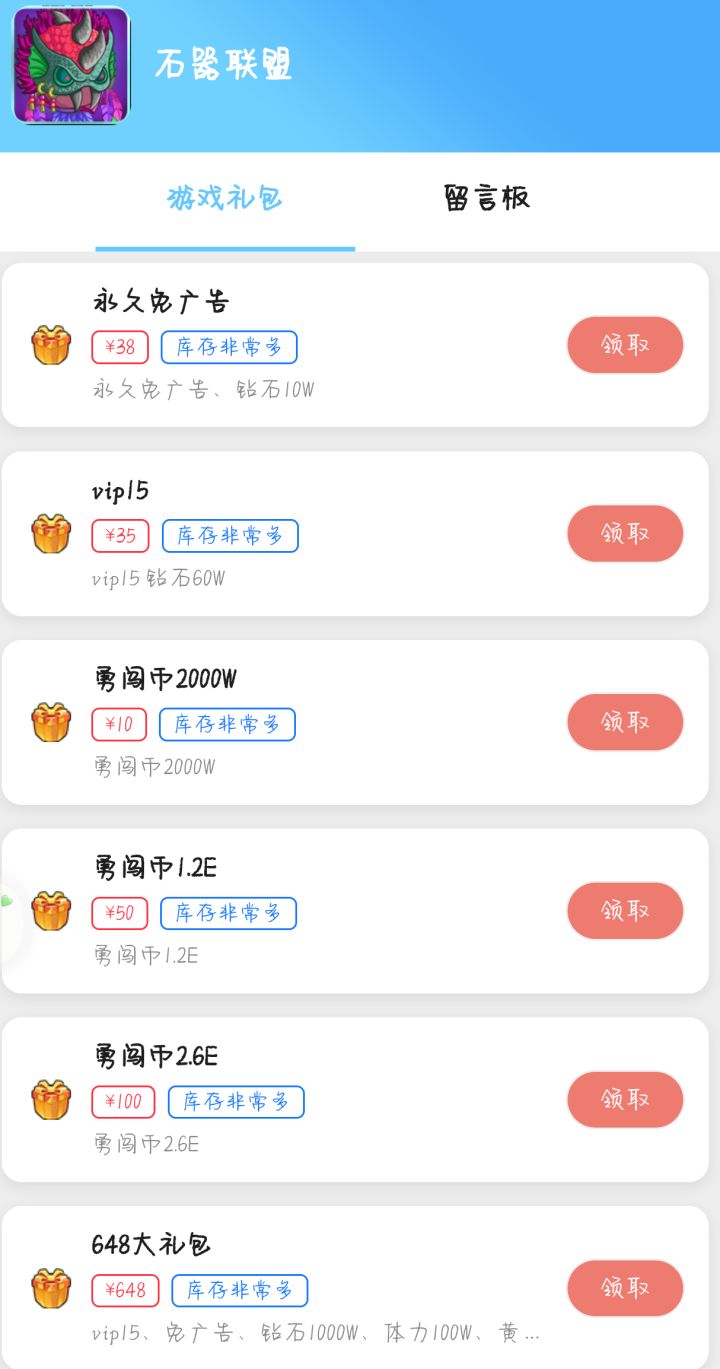The width and height of the screenshot is (720, 1369).
Task: Click the gift icon beside 勇闯币2000W
Action: click(x=51, y=723)
